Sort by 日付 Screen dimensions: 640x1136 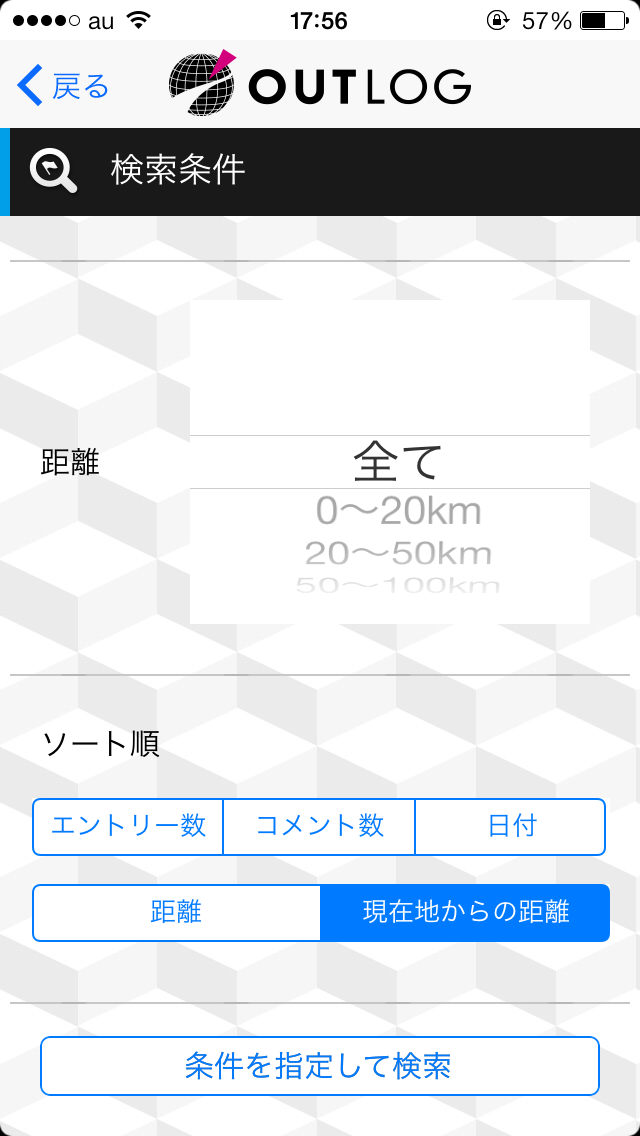pos(510,827)
